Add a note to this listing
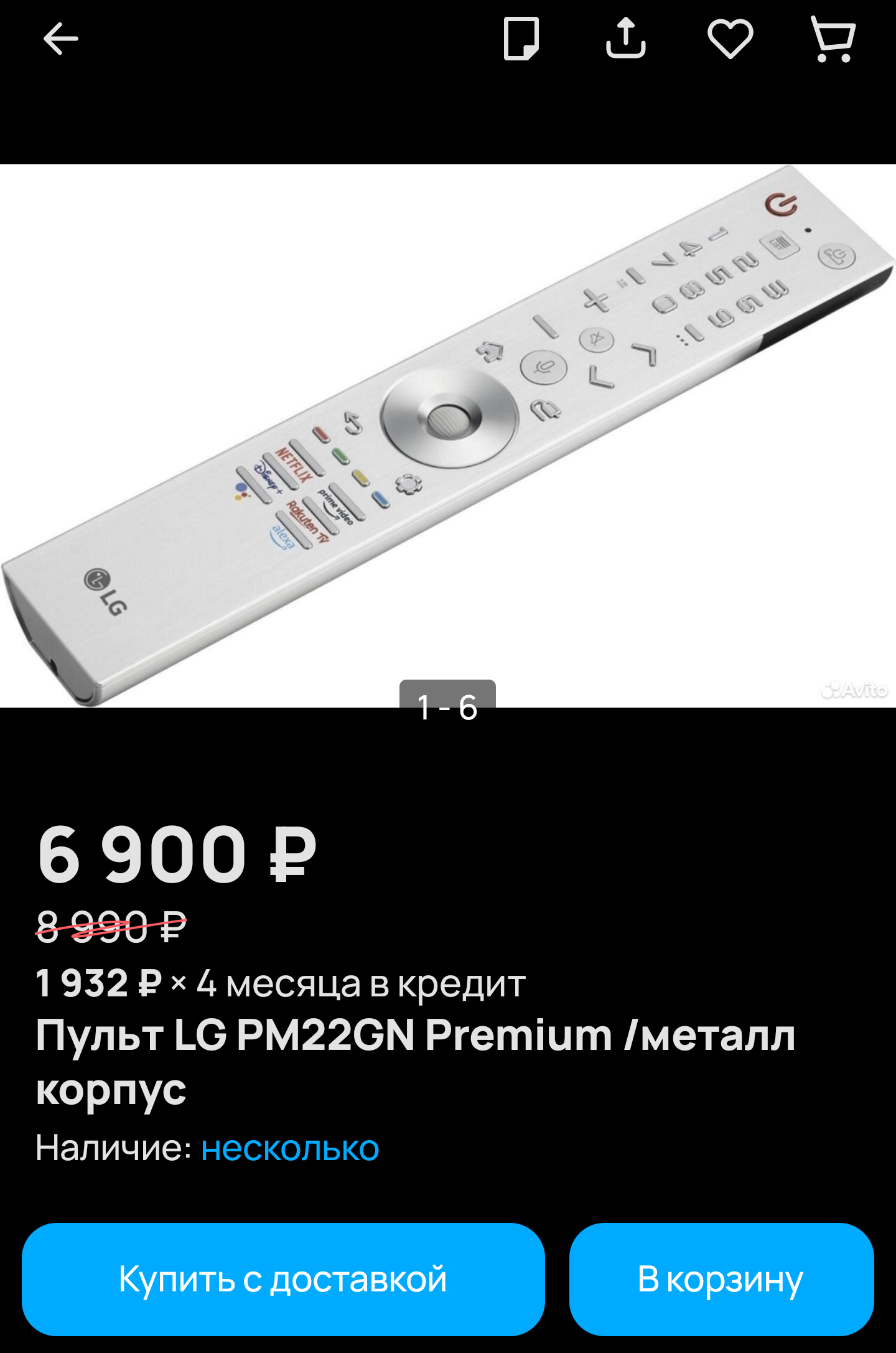 (521, 39)
